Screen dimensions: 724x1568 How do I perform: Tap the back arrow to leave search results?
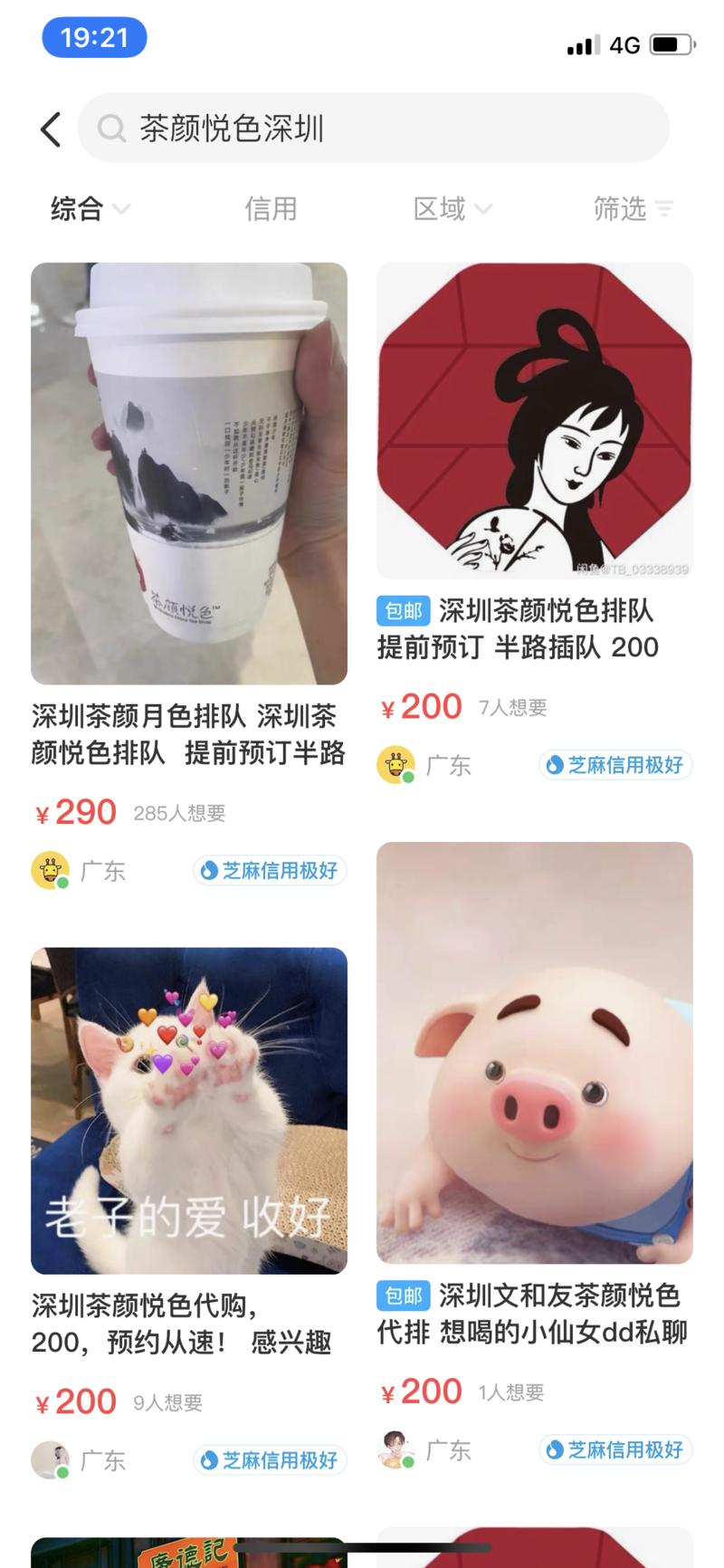(51, 128)
